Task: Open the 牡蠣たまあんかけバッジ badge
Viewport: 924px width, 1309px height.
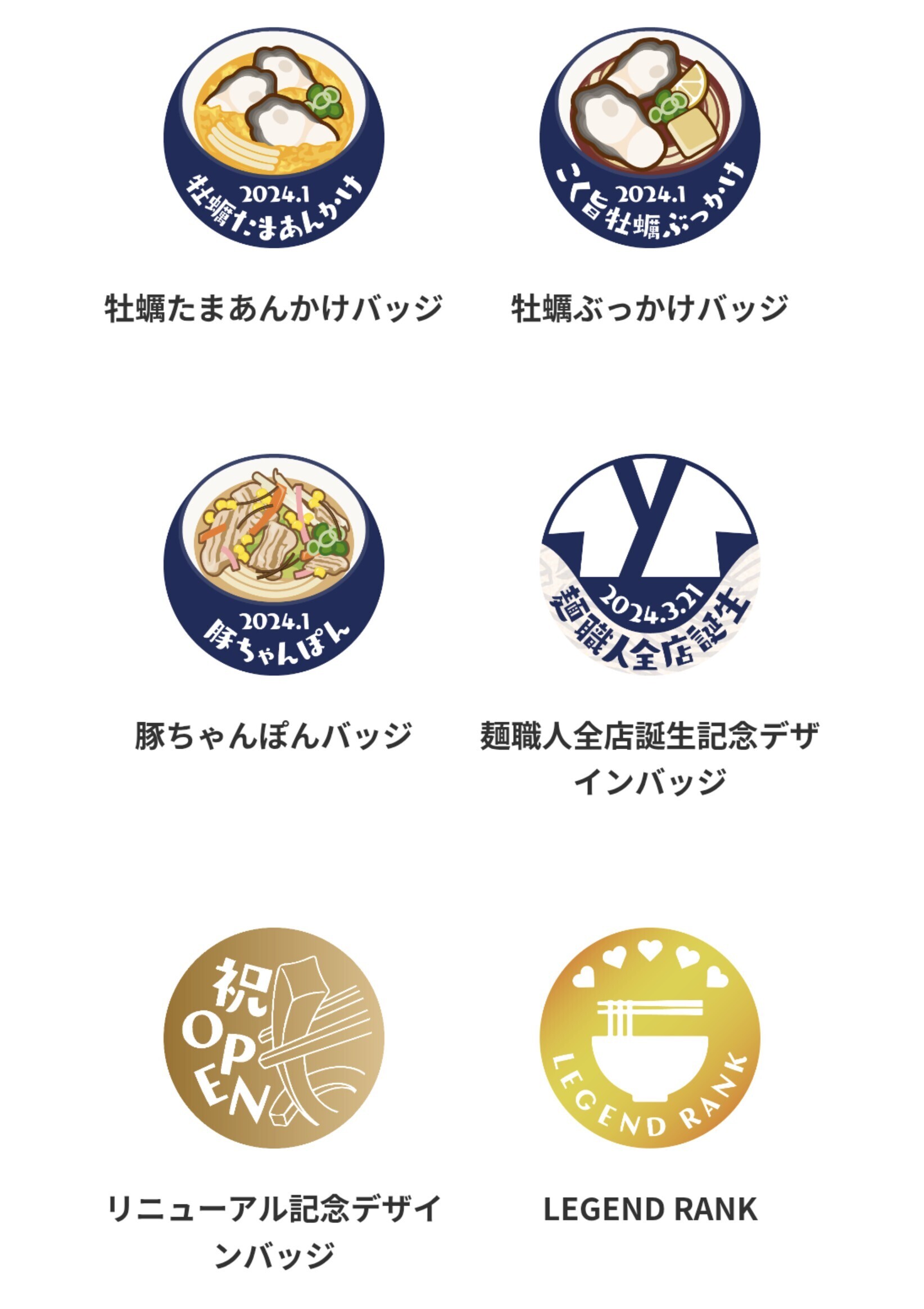Action: [x=274, y=137]
